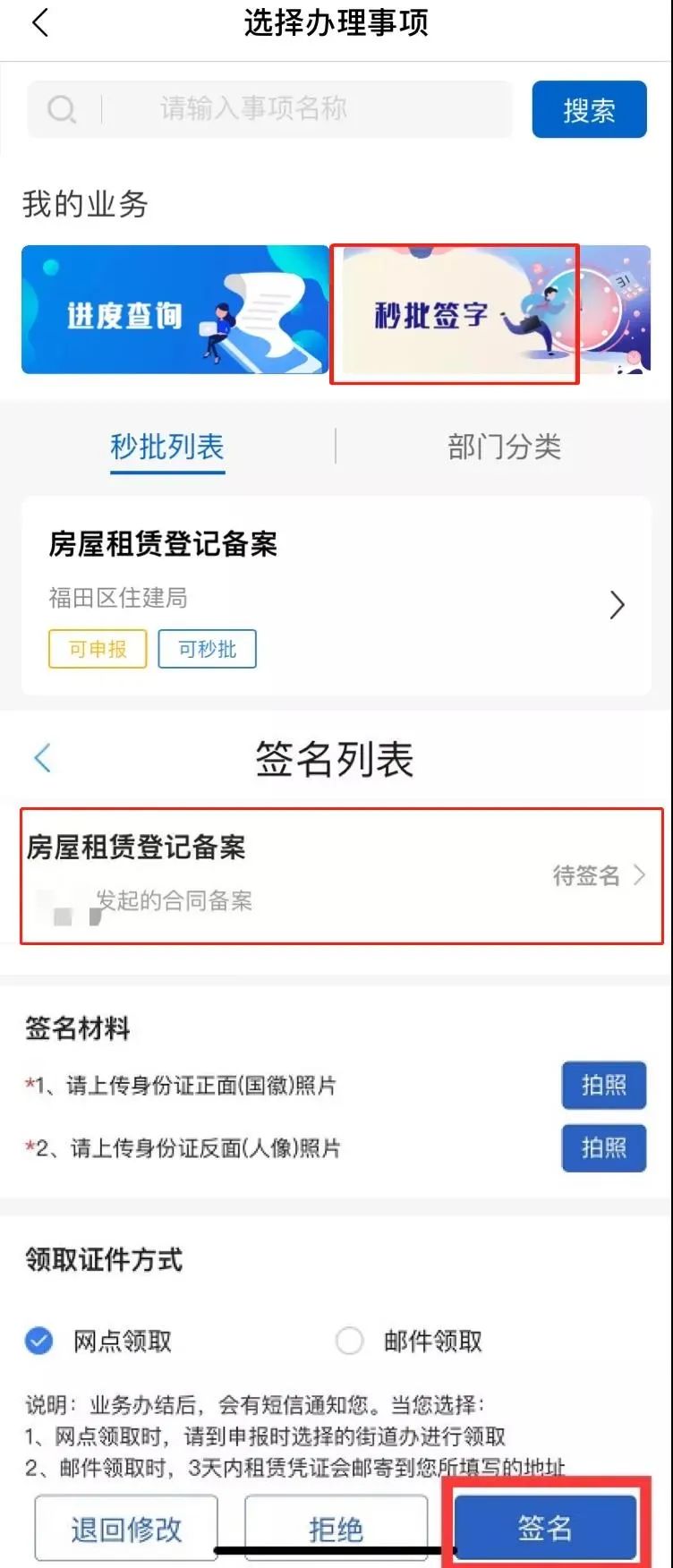Open the 待签名 contract filing row
This screenshot has width=673, height=1568.
click(x=341, y=875)
